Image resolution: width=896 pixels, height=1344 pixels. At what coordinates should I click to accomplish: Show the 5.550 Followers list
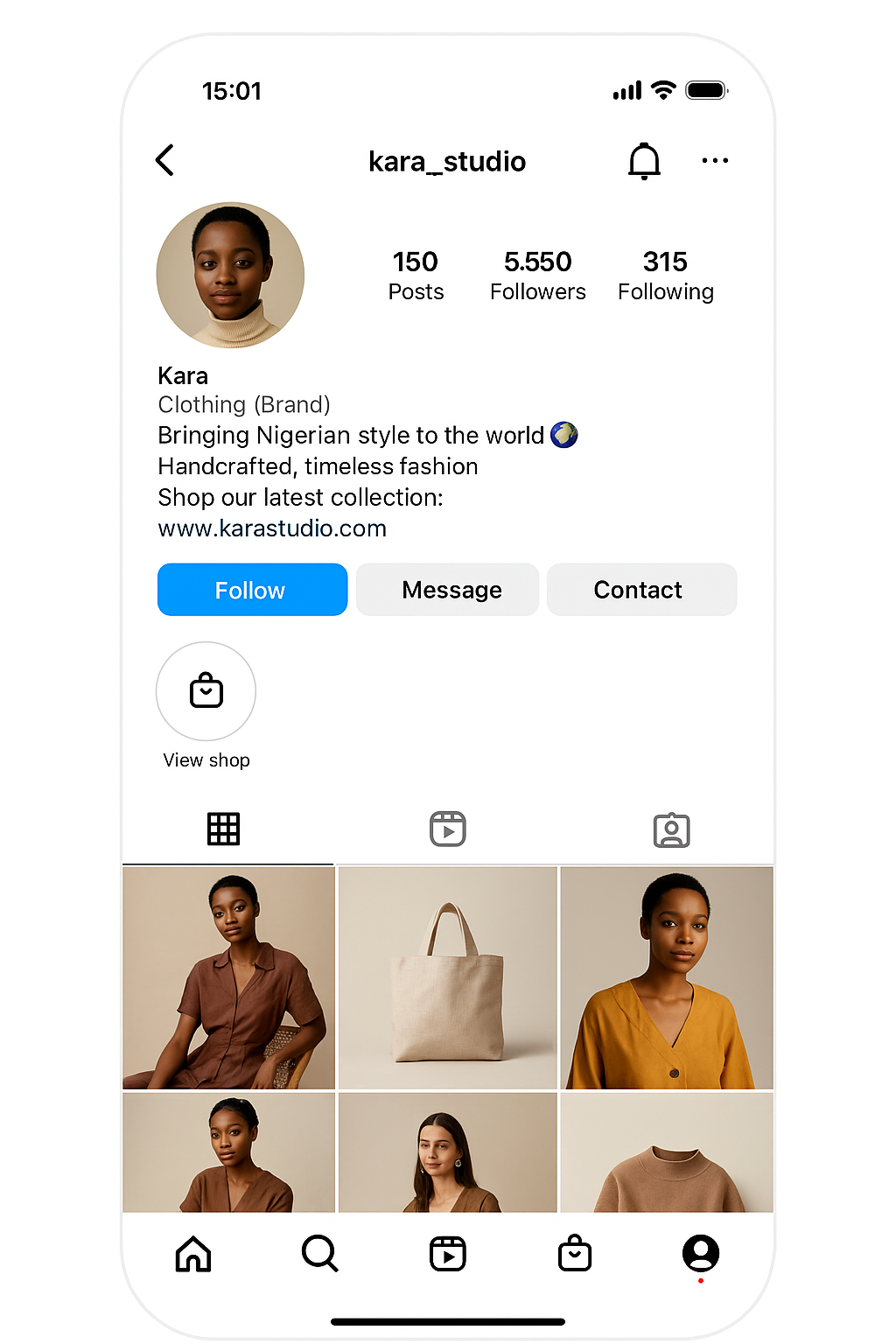(537, 276)
